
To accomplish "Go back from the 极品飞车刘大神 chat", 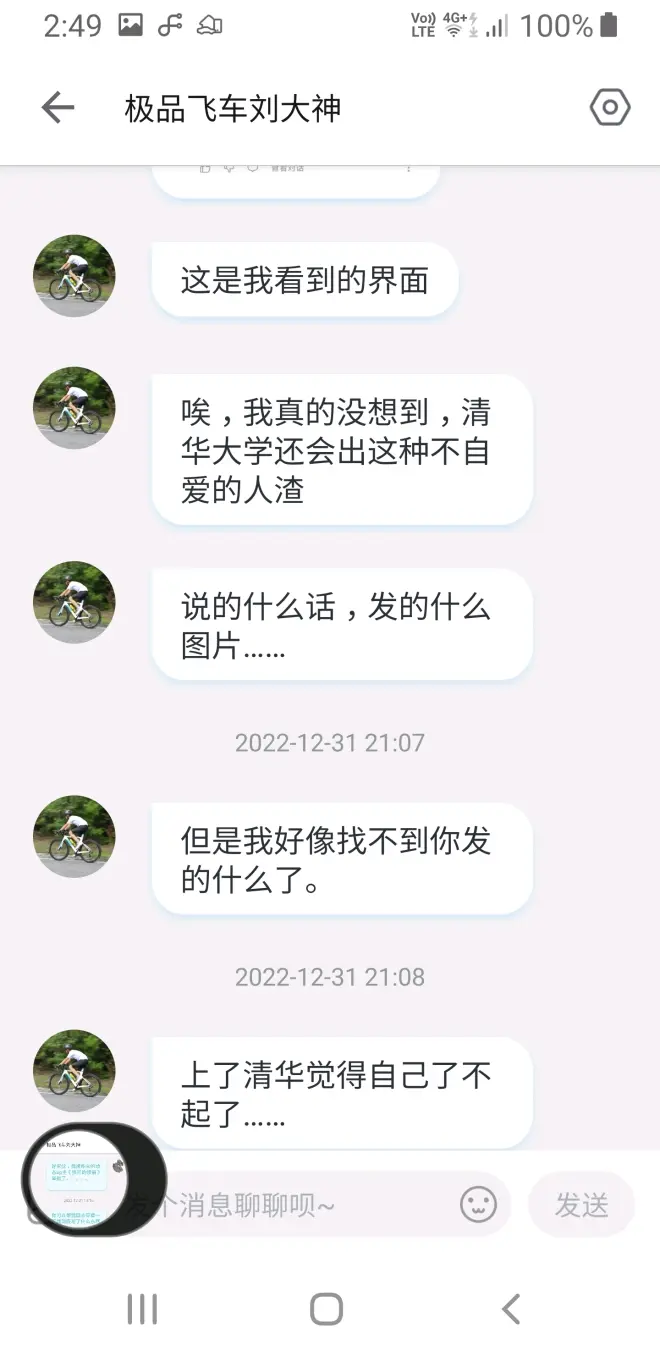I will coord(58,108).
